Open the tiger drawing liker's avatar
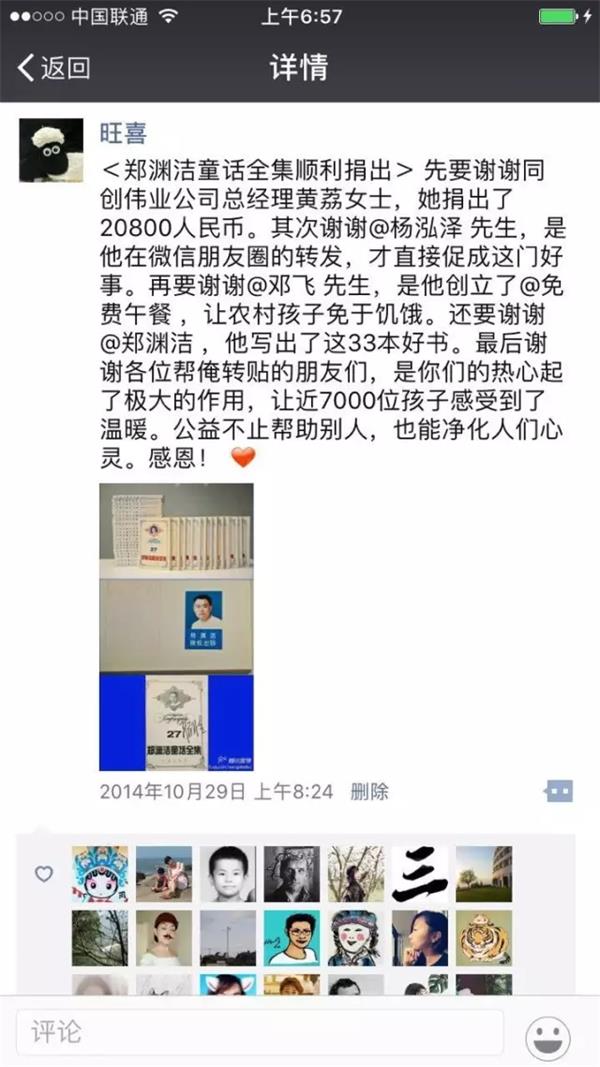 pos(484,937)
